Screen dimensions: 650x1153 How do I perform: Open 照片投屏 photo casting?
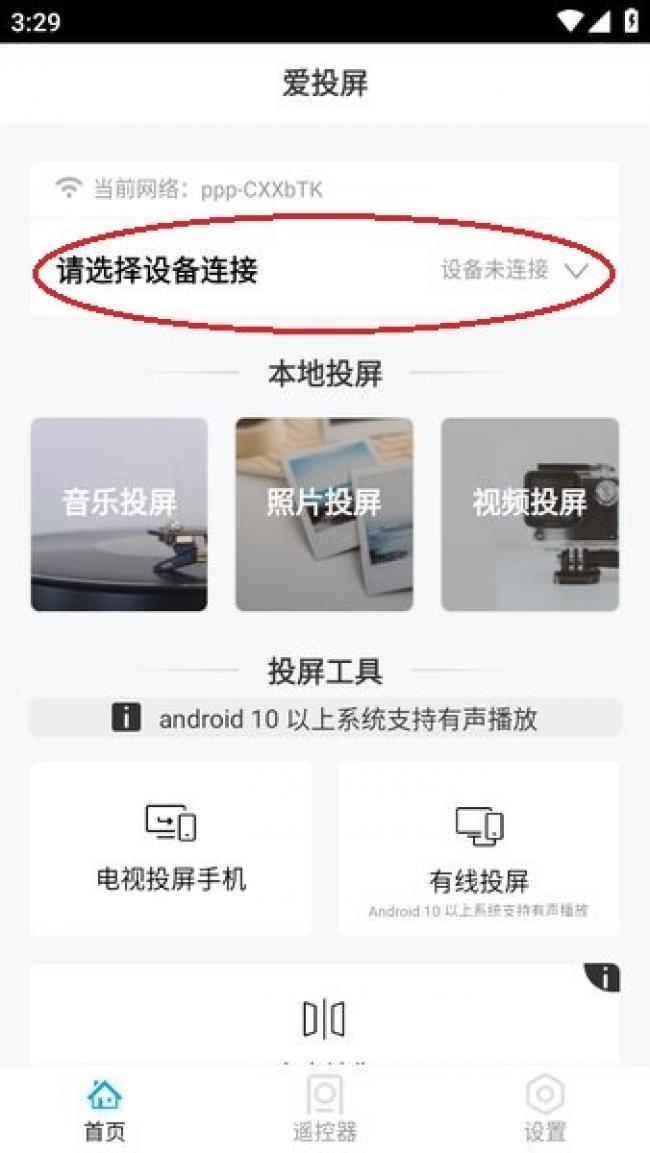pos(324,514)
